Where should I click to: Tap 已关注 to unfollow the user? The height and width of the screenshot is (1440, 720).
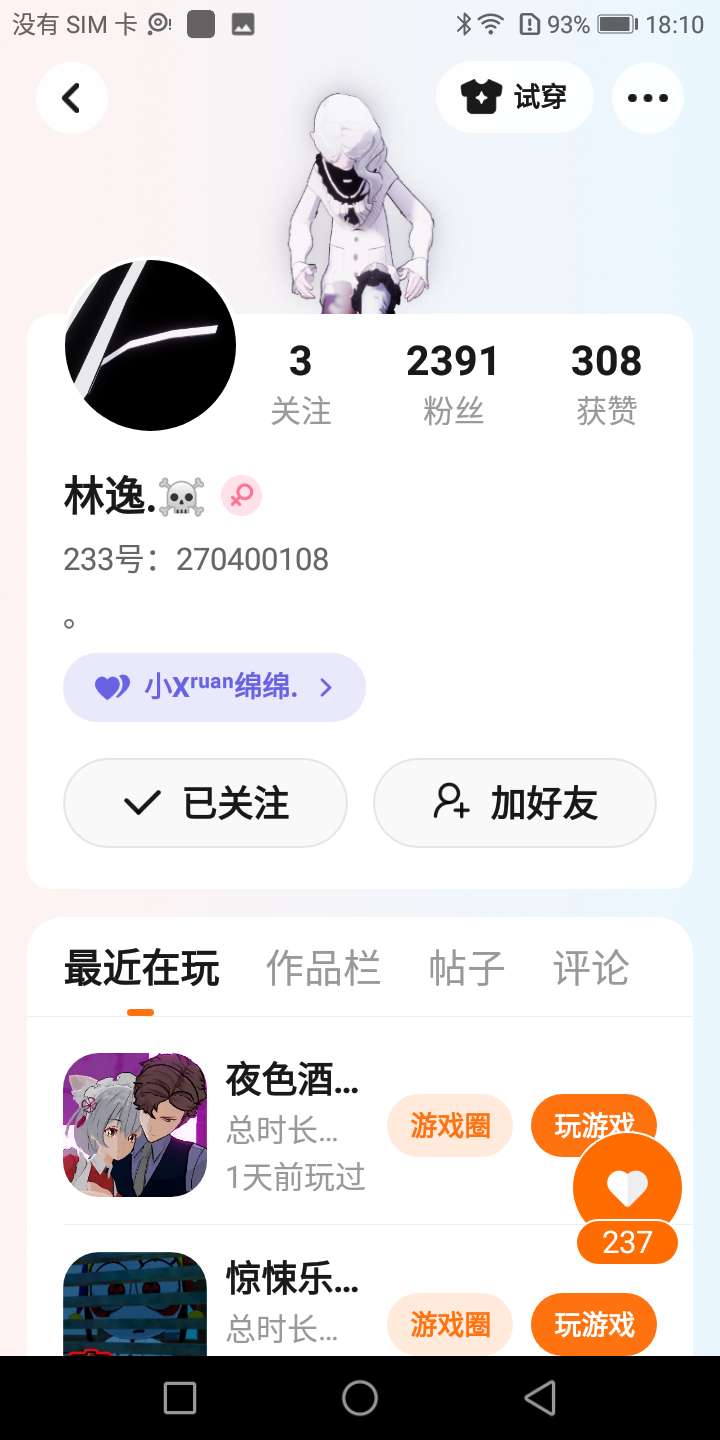(205, 803)
